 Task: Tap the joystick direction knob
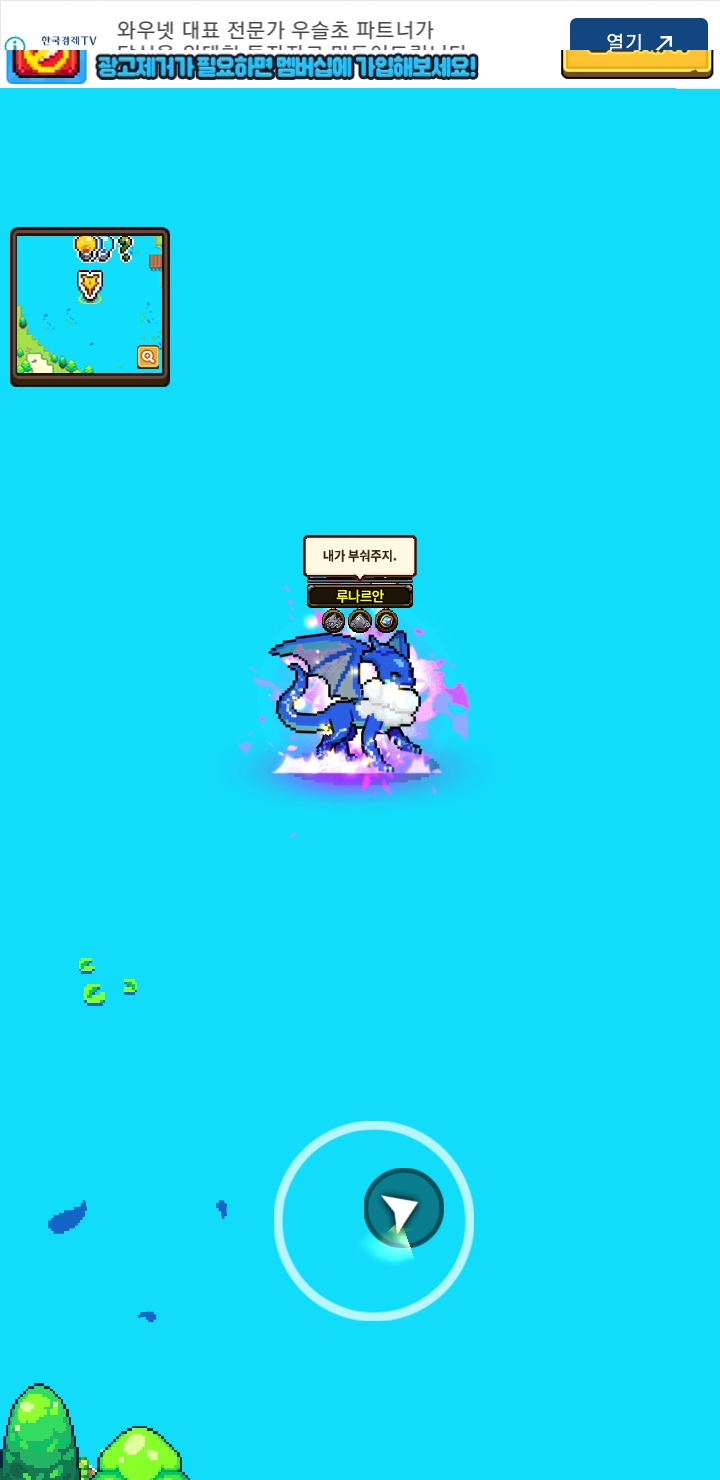(403, 1208)
